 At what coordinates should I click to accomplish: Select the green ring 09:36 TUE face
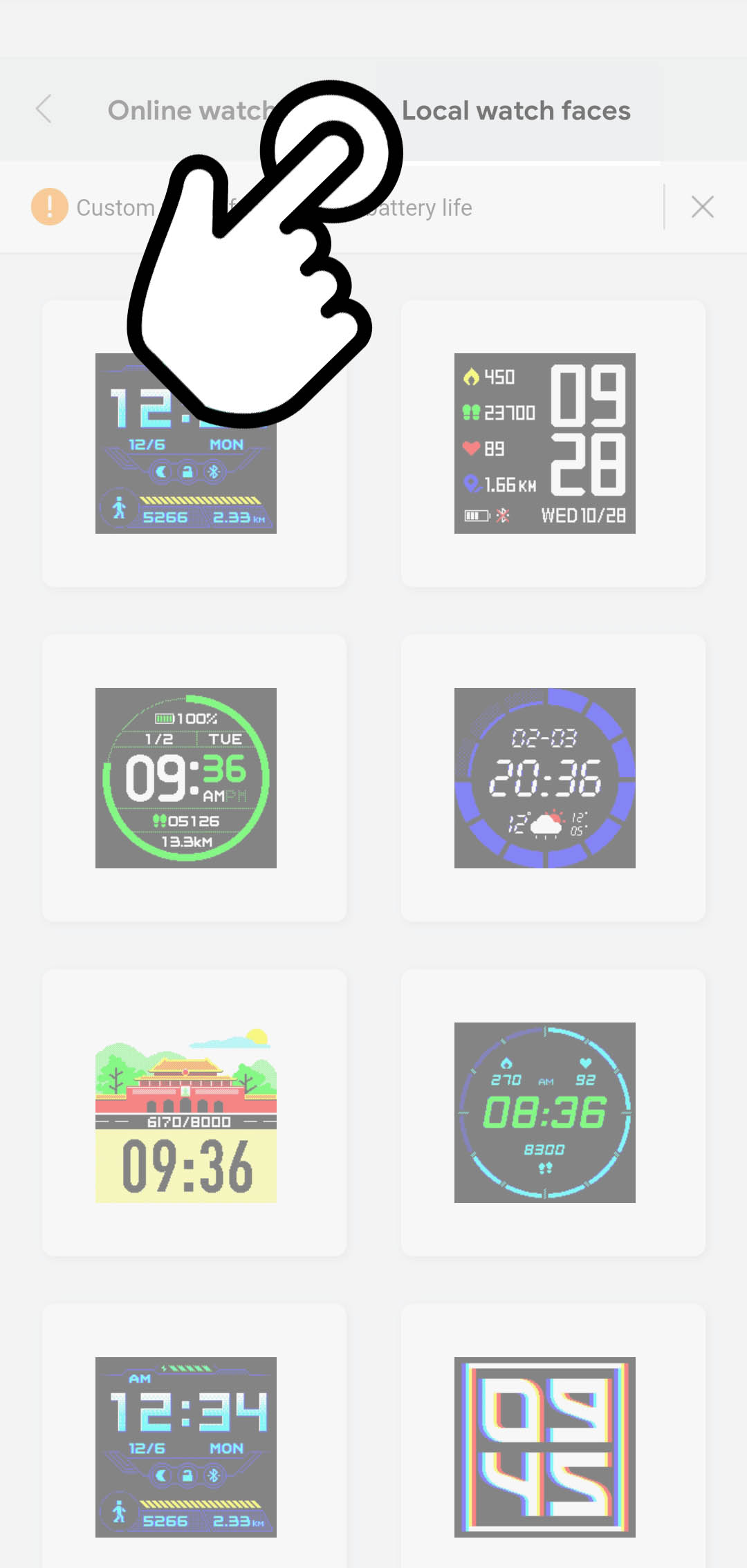click(x=186, y=778)
